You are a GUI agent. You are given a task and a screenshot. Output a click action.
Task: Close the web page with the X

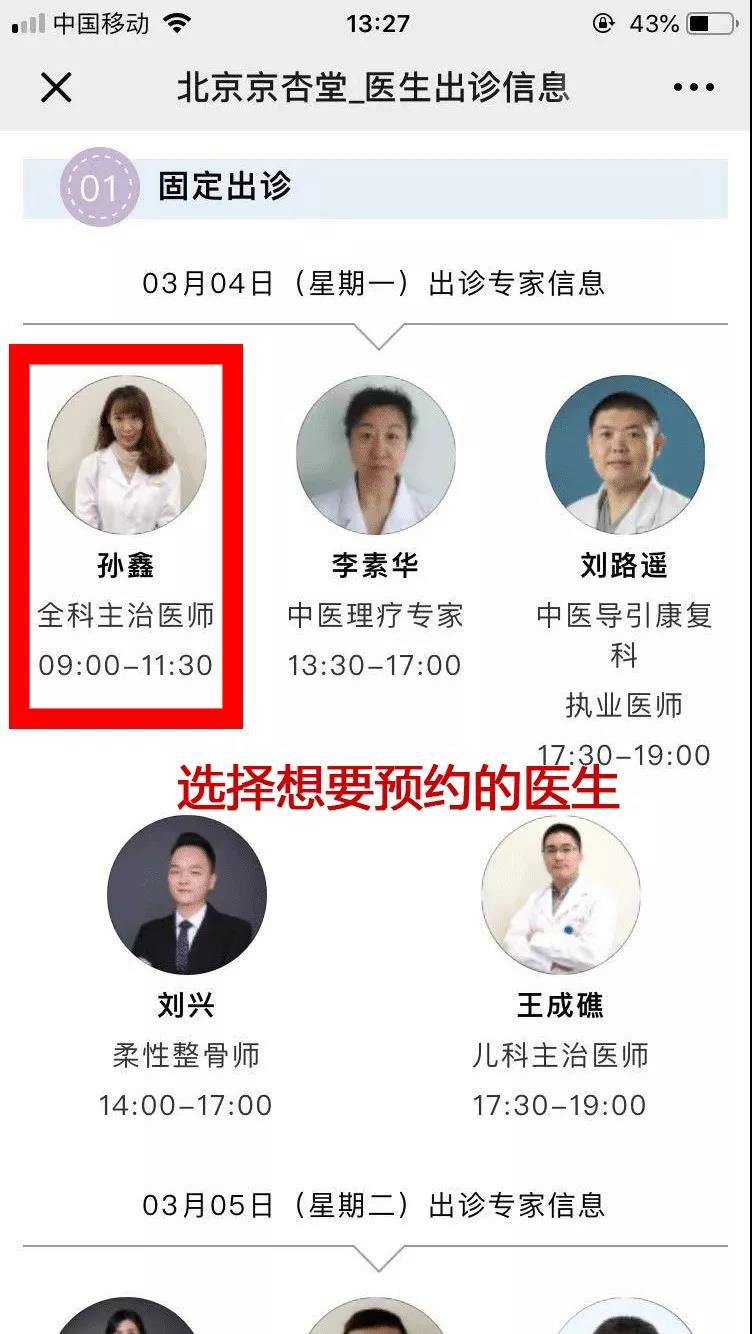56,88
